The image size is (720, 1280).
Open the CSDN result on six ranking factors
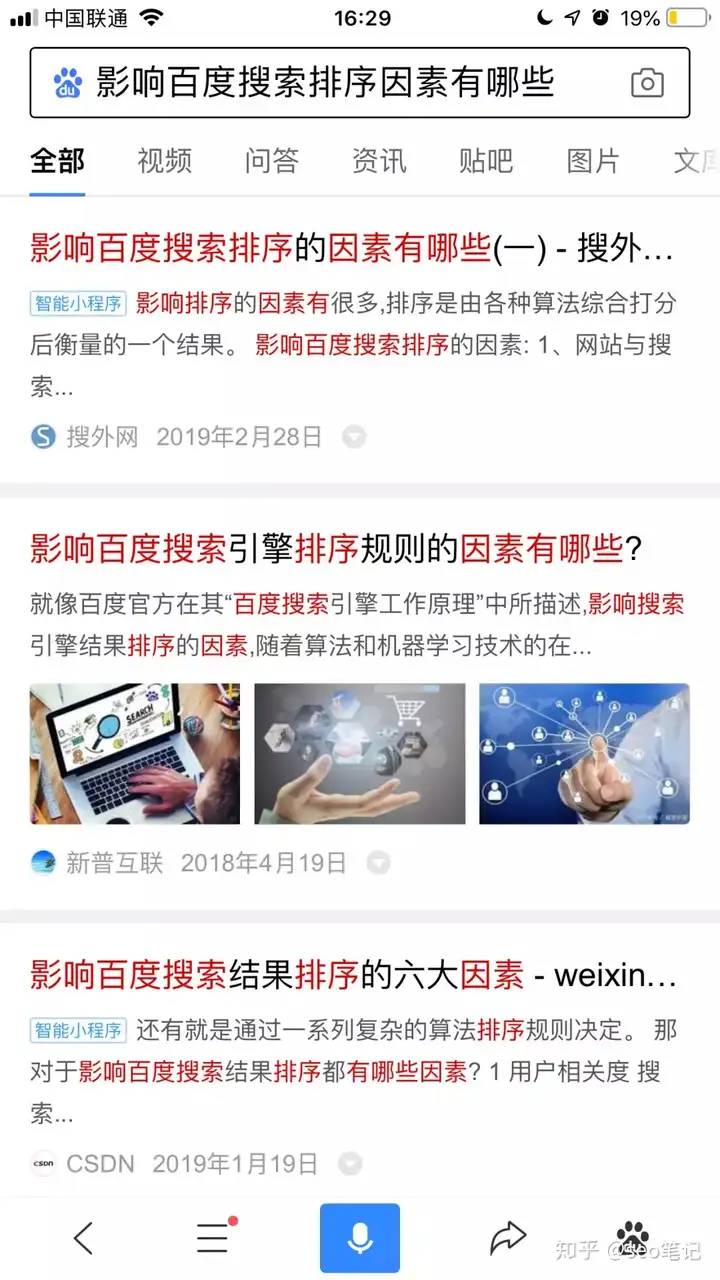pyautogui.click(x=350, y=973)
